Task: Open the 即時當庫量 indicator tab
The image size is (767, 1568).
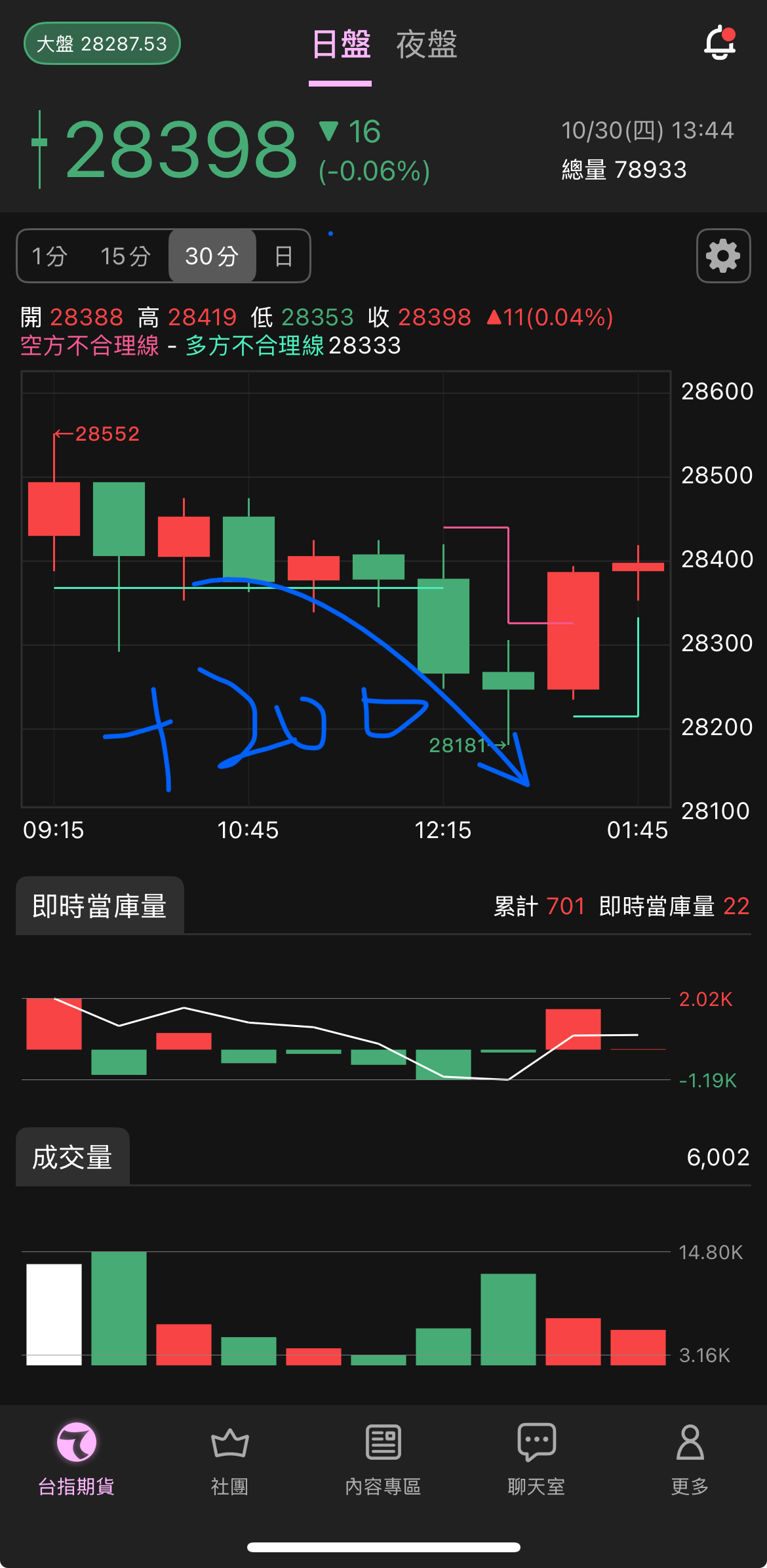Action: pyautogui.click(x=100, y=906)
